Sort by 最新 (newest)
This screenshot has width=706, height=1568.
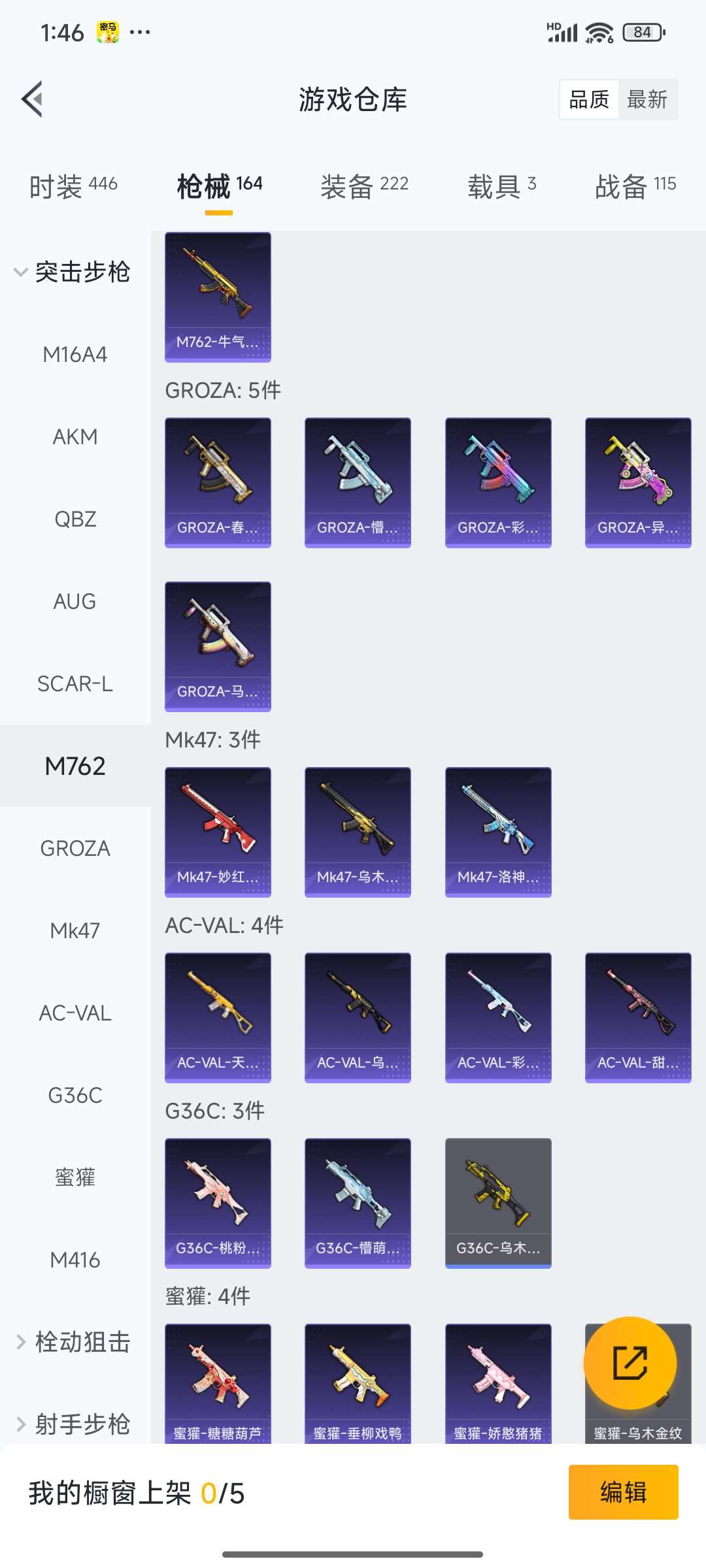pos(647,99)
